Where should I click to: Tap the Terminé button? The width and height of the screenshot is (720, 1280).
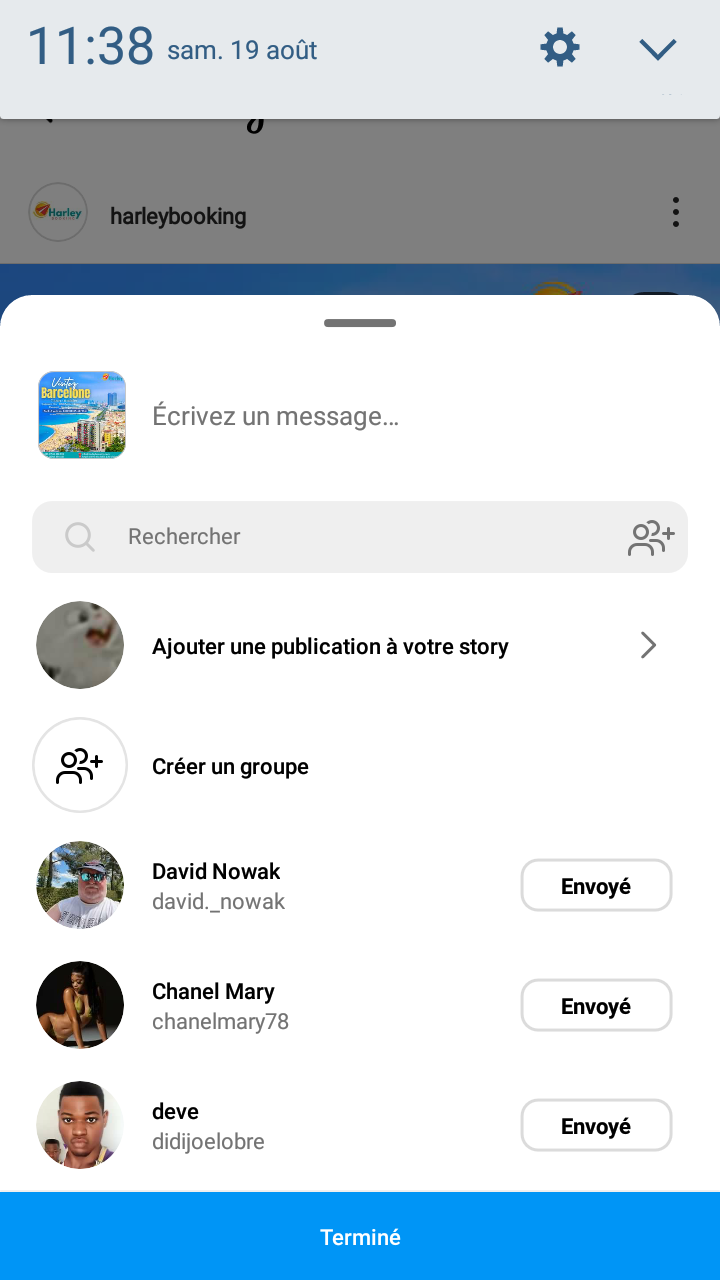[360, 1237]
